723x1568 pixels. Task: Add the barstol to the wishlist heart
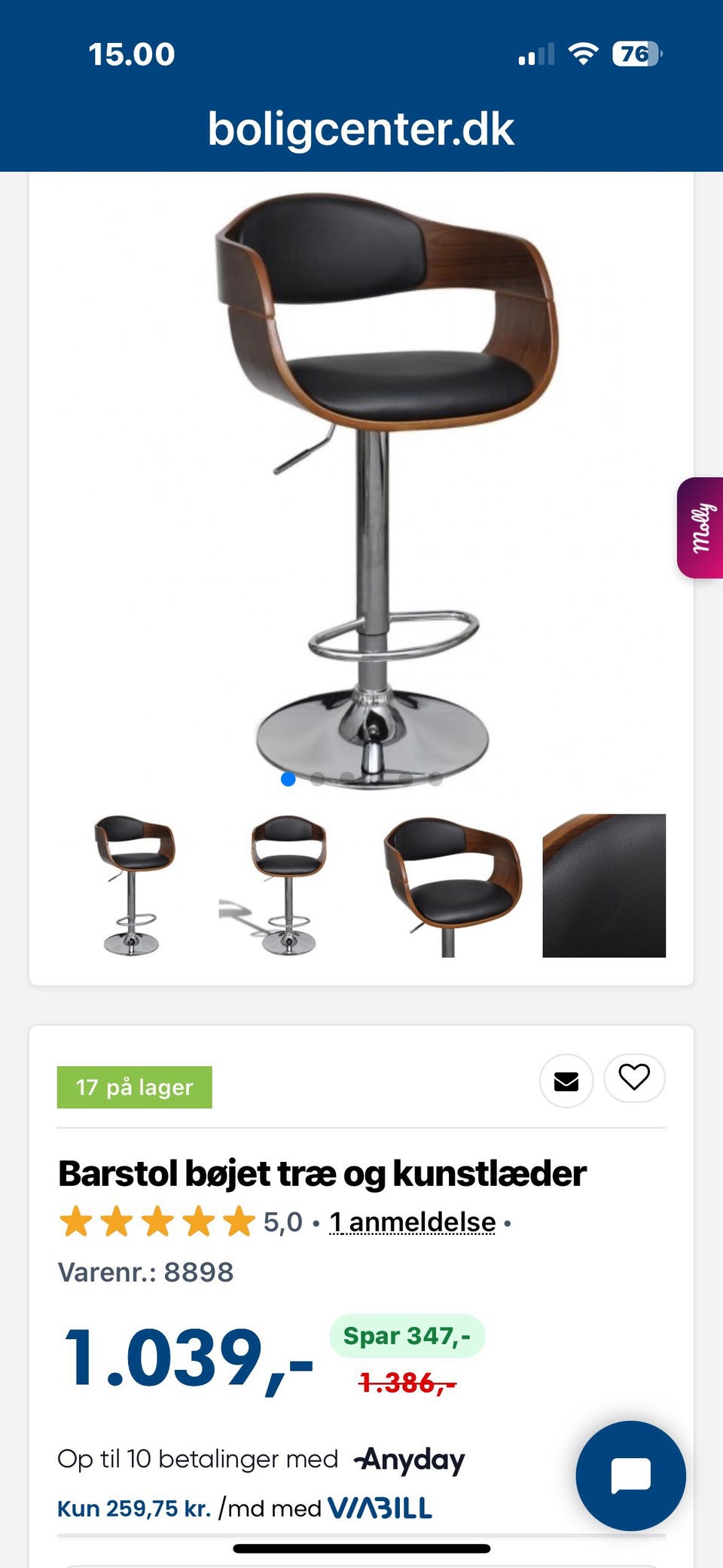(x=633, y=1078)
